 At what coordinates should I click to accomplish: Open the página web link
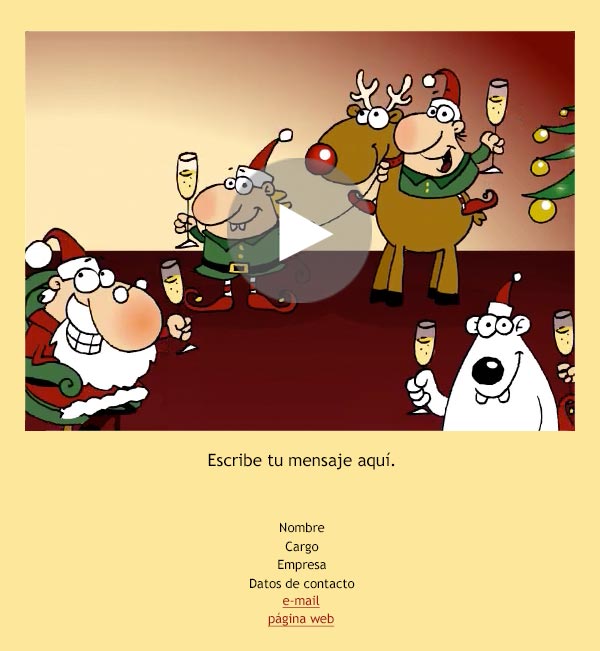click(301, 619)
